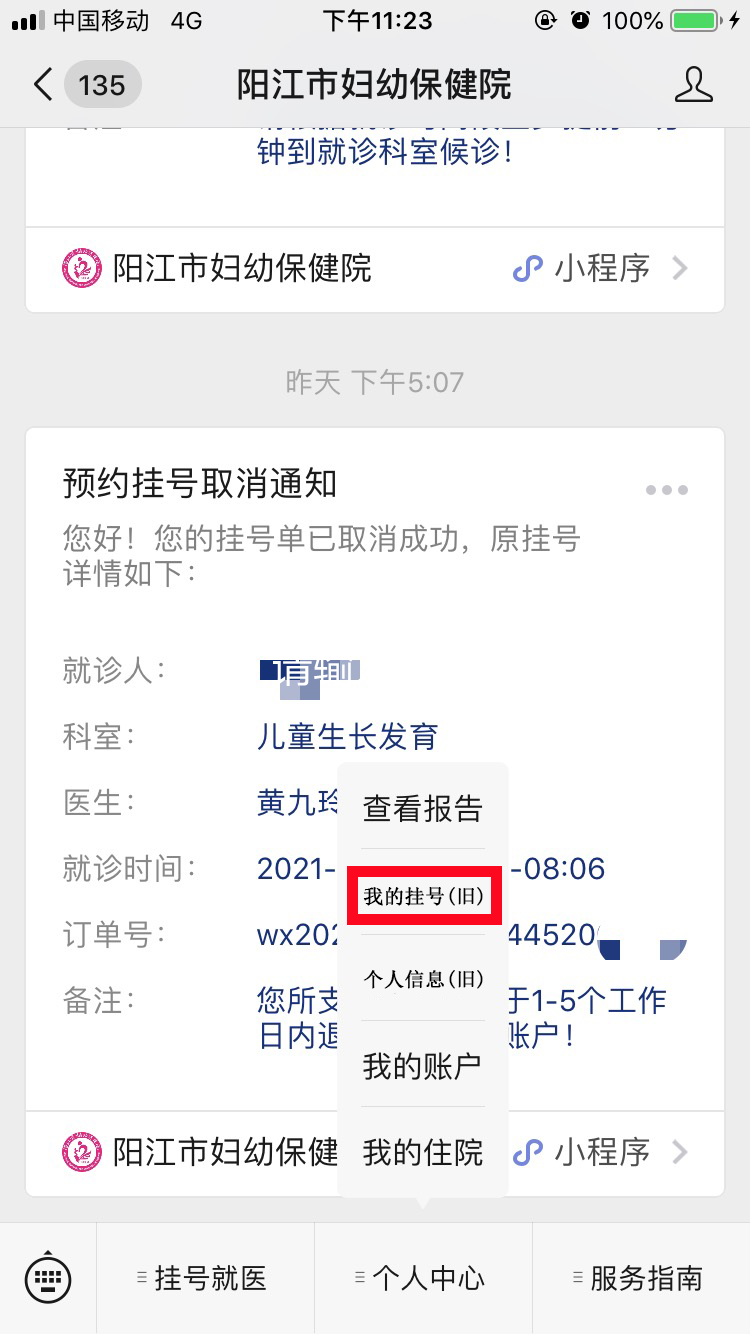
Task: Open the more options dots on the 预约挂号取消通知 card
Action: [666, 490]
